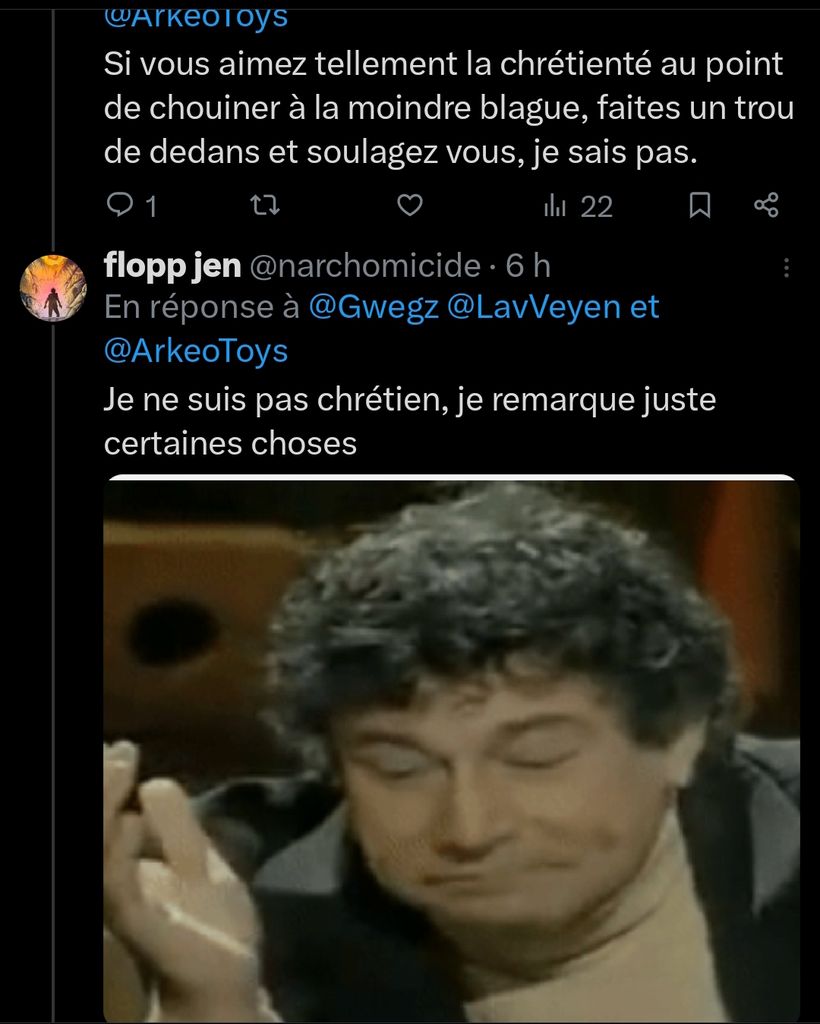The image size is (820, 1024).
Task: Share the chrétienté tweet
Action: [x=765, y=206]
